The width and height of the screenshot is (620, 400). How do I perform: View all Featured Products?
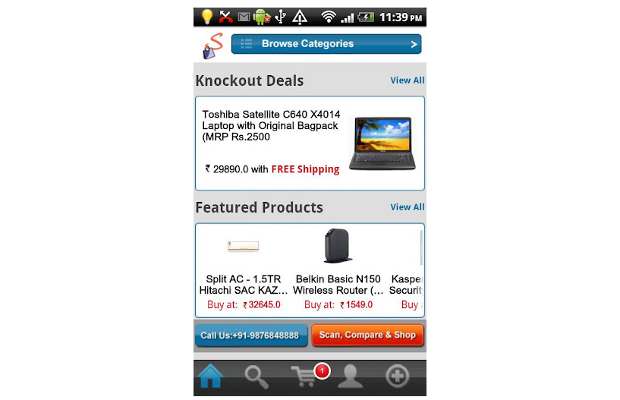407,208
